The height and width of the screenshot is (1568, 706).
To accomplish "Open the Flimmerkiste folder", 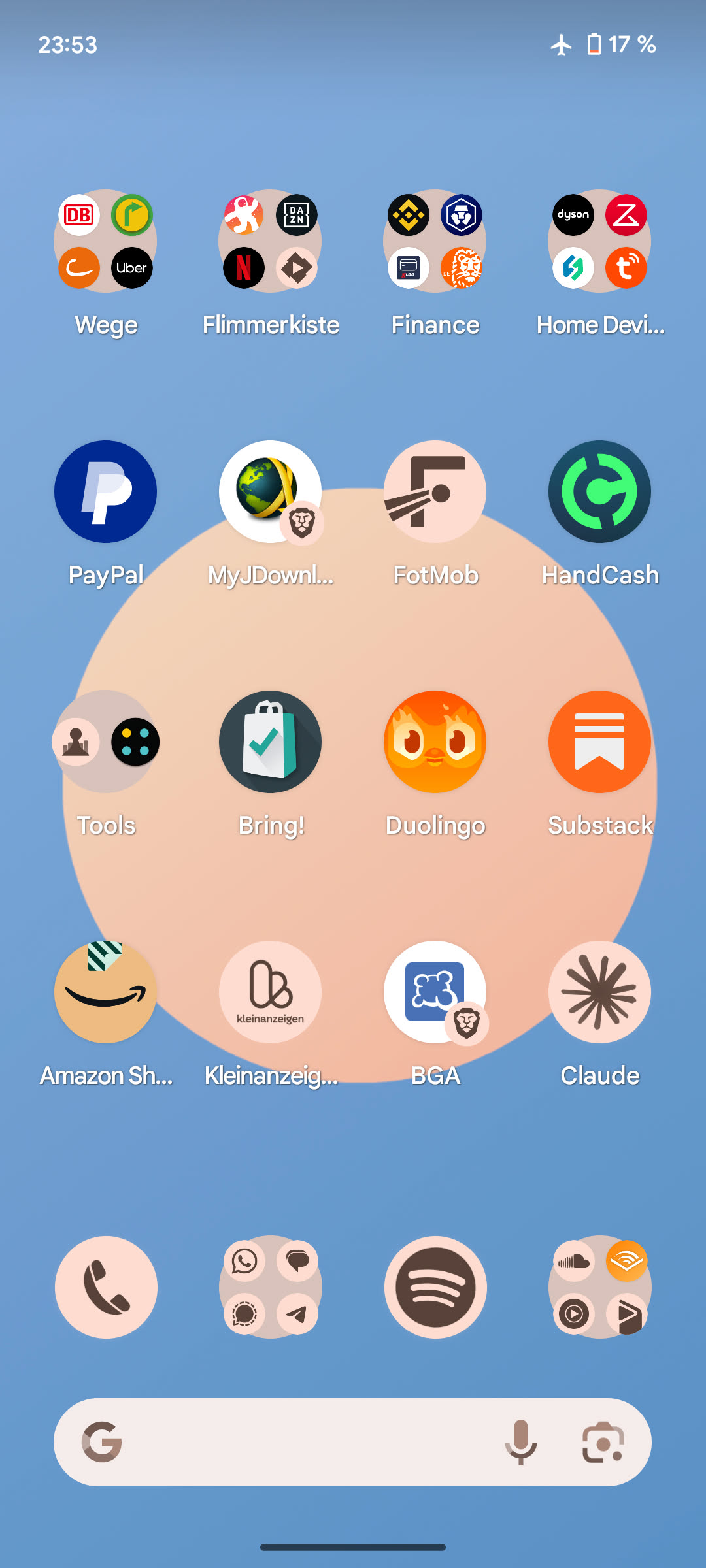I will (x=270, y=242).
